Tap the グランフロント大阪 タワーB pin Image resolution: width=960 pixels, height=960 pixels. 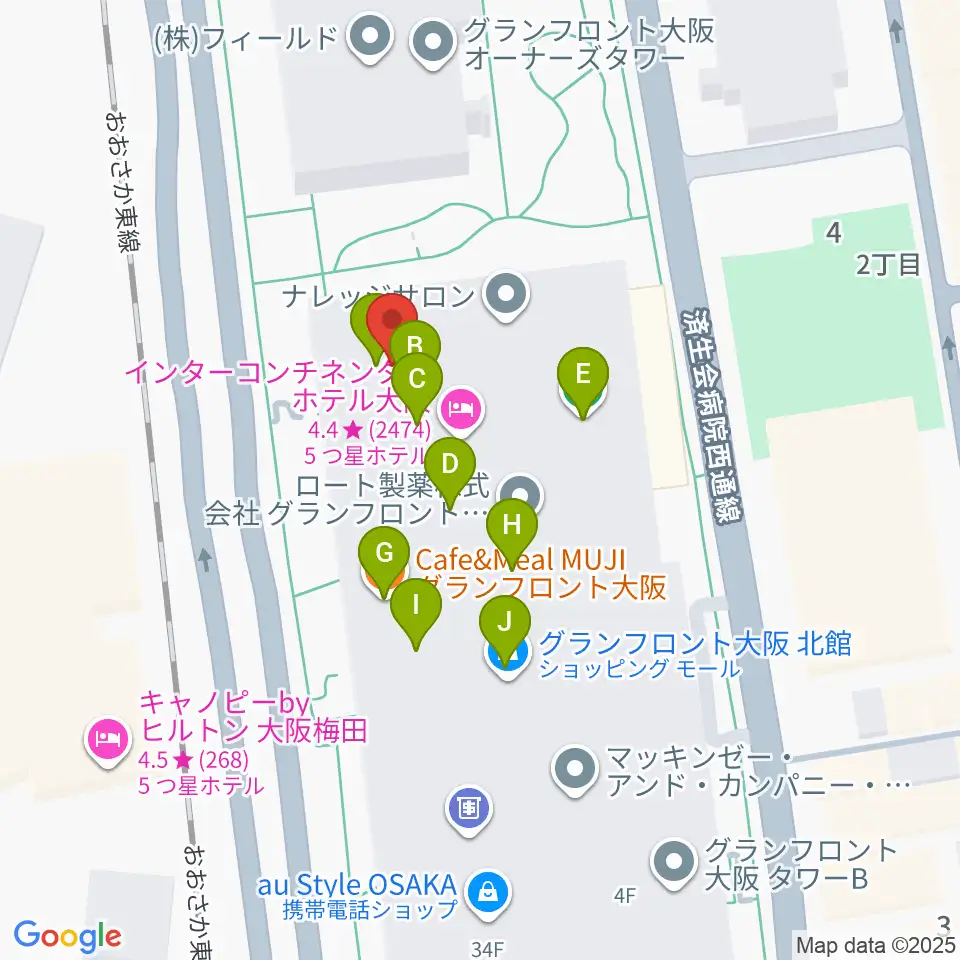click(x=676, y=859)
